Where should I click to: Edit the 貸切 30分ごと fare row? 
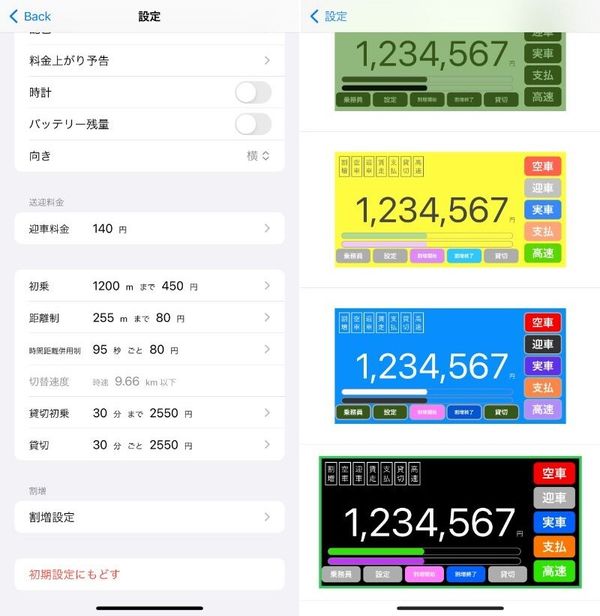pyautogui.click(x=150, y=445)
